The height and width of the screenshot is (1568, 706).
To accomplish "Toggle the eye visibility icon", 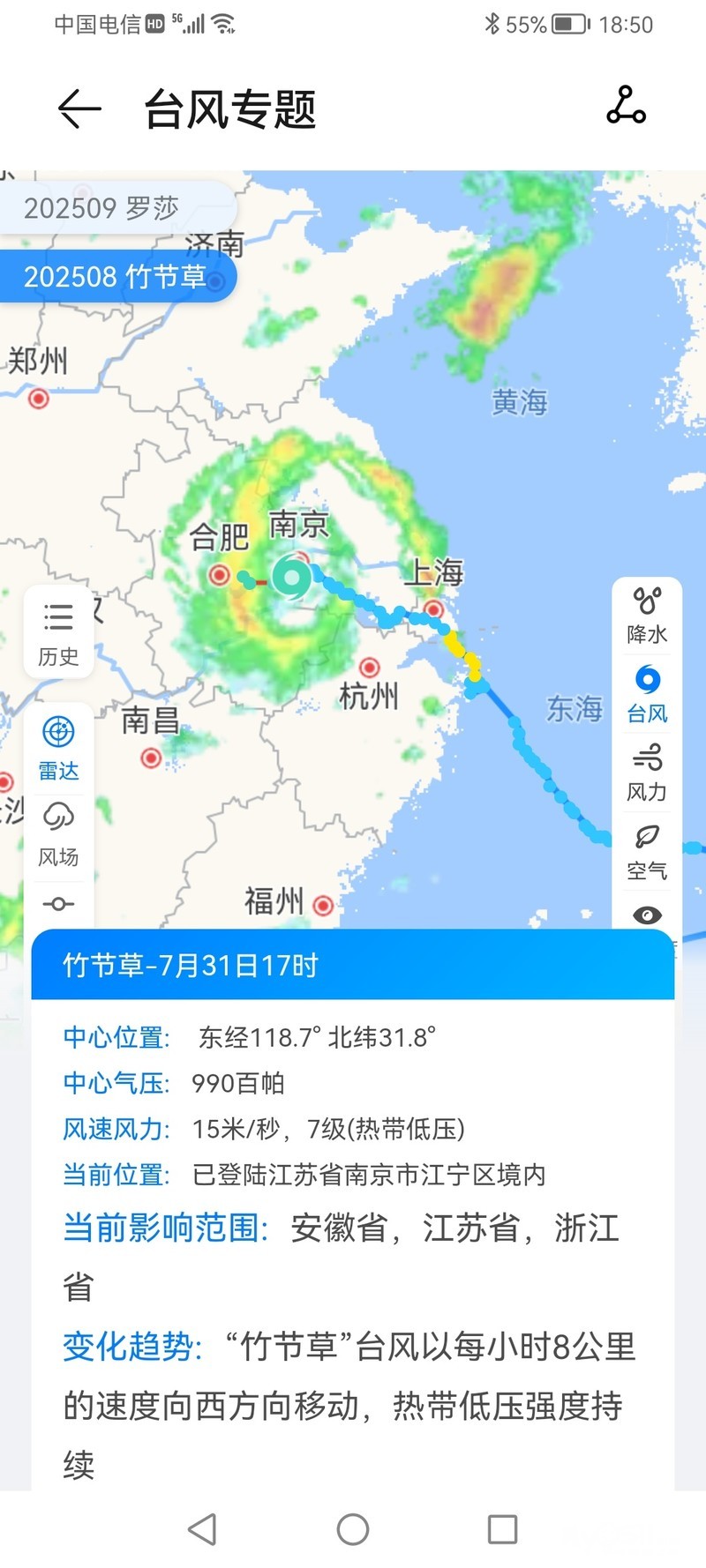I will (647, 915).
